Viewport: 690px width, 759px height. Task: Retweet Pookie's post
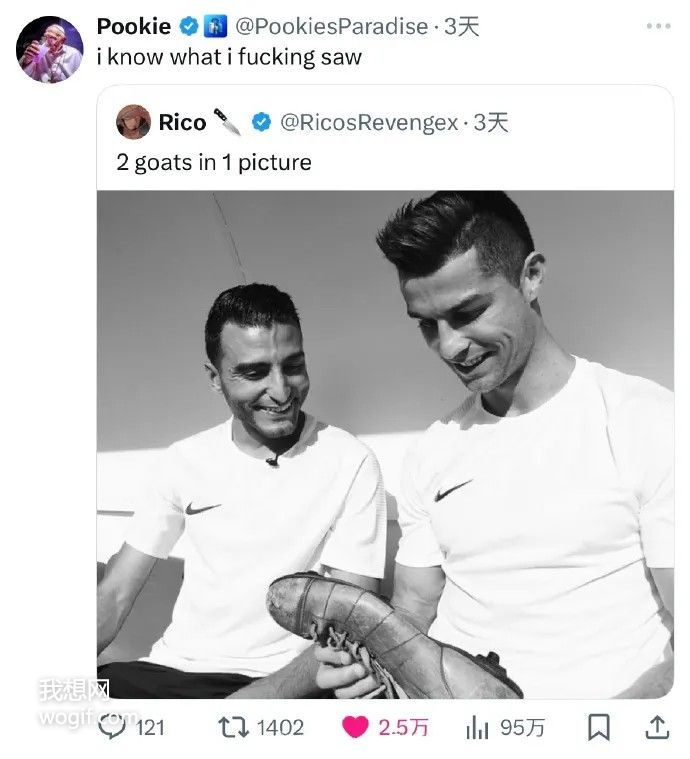tap(230, 727)
